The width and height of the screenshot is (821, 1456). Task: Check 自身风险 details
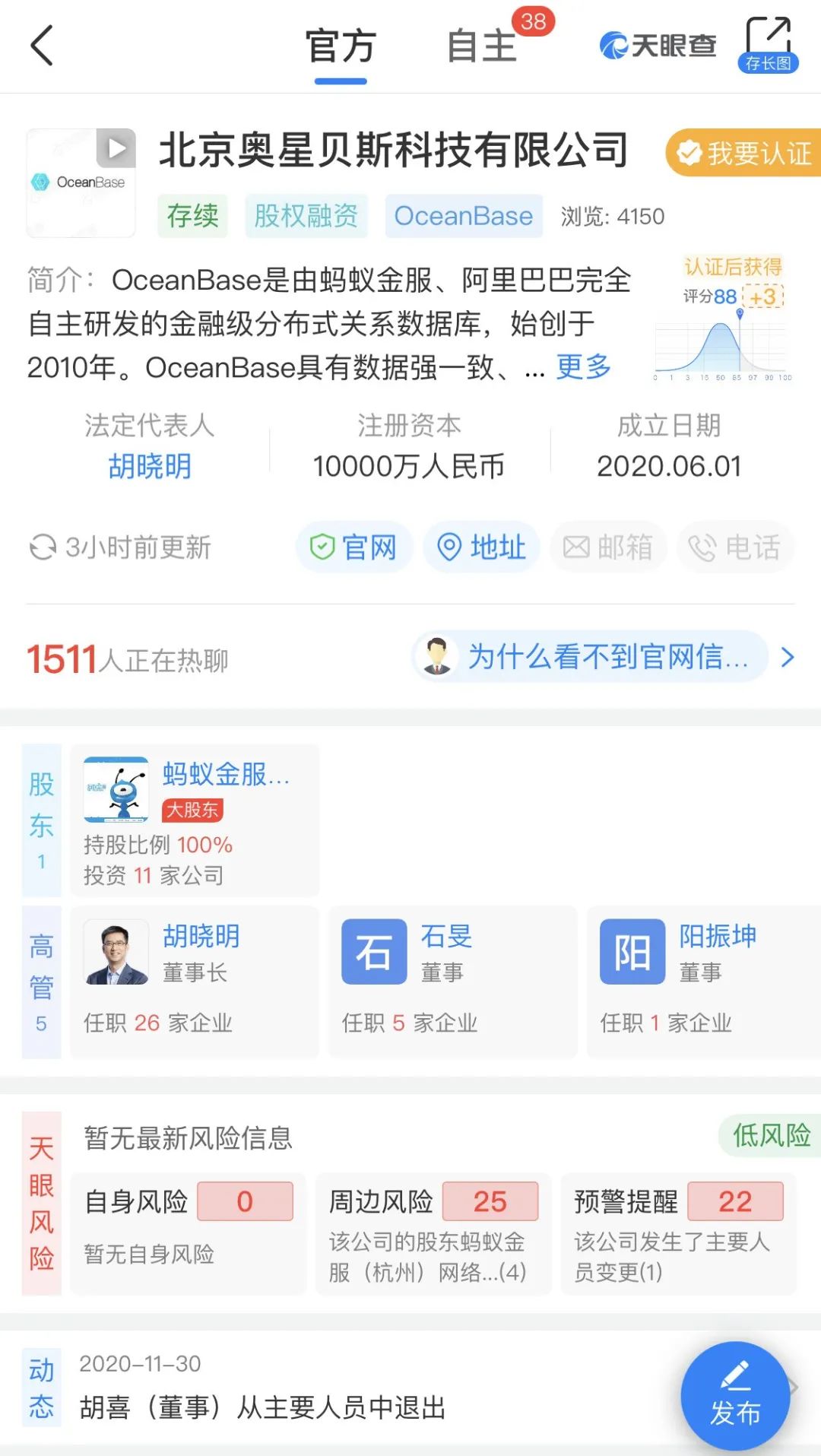(x=189, y=1232)
